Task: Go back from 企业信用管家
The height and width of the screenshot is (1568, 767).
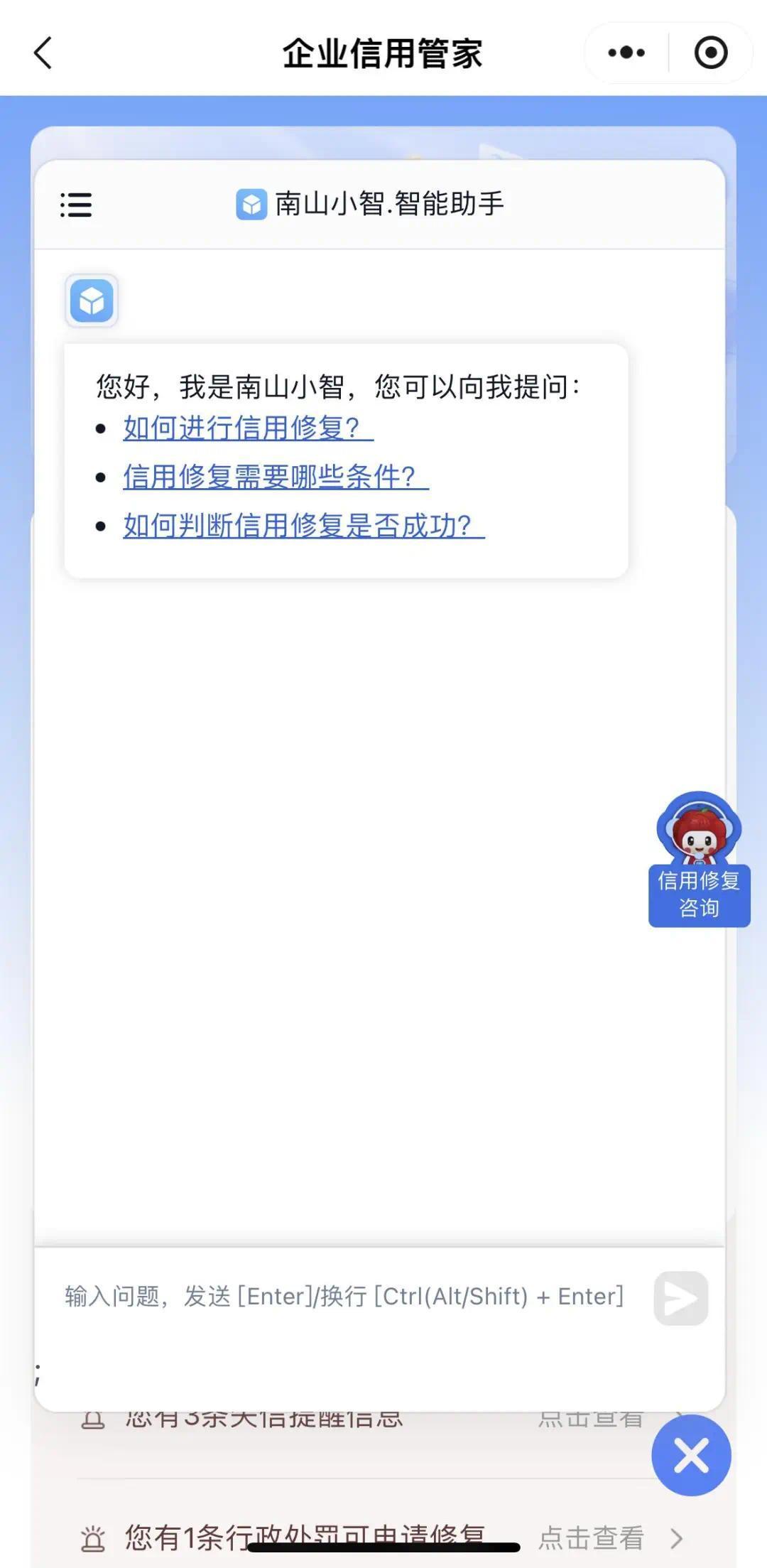Action: 43,53
